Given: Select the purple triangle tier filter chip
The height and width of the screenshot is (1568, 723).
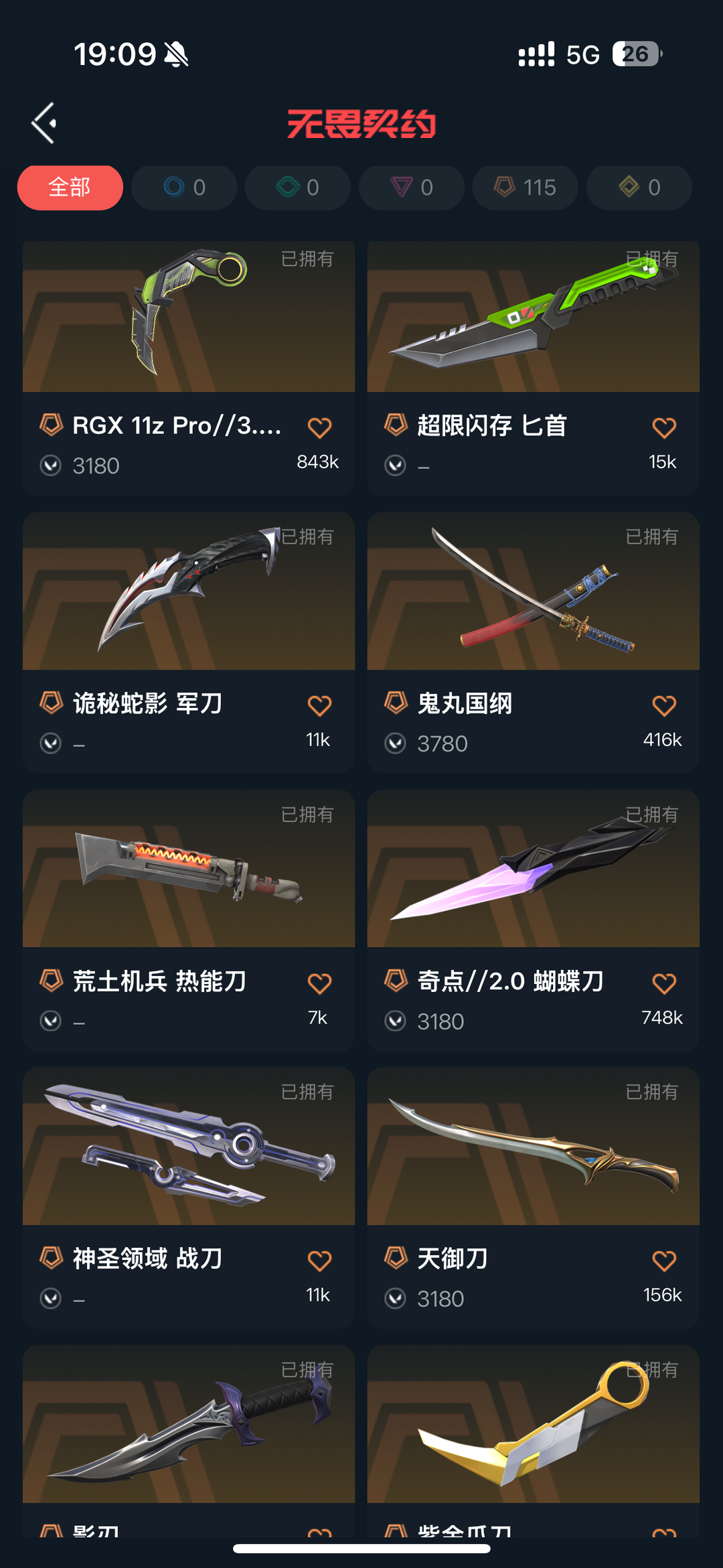Looking at the screenshot, I should (x=412, y=188).
